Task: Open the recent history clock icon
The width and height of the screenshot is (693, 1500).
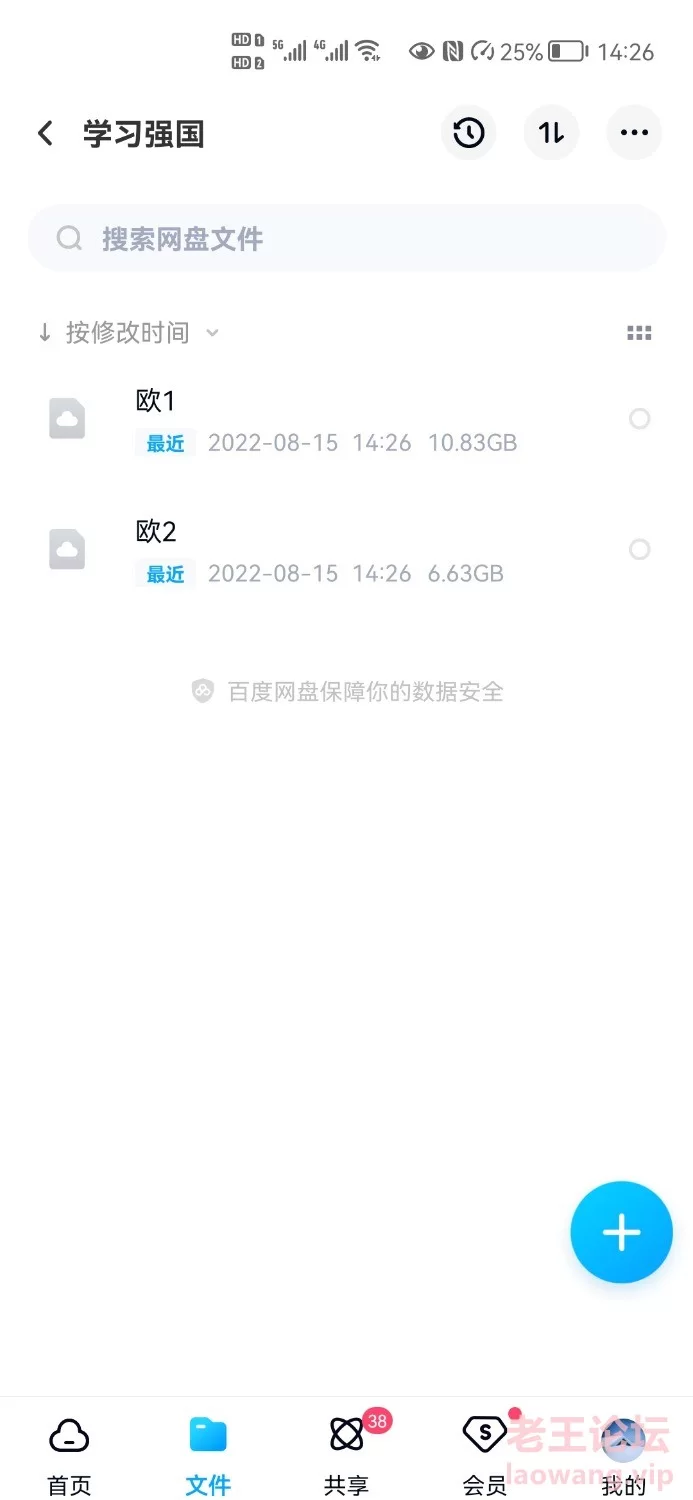Action: pos(469,133)
